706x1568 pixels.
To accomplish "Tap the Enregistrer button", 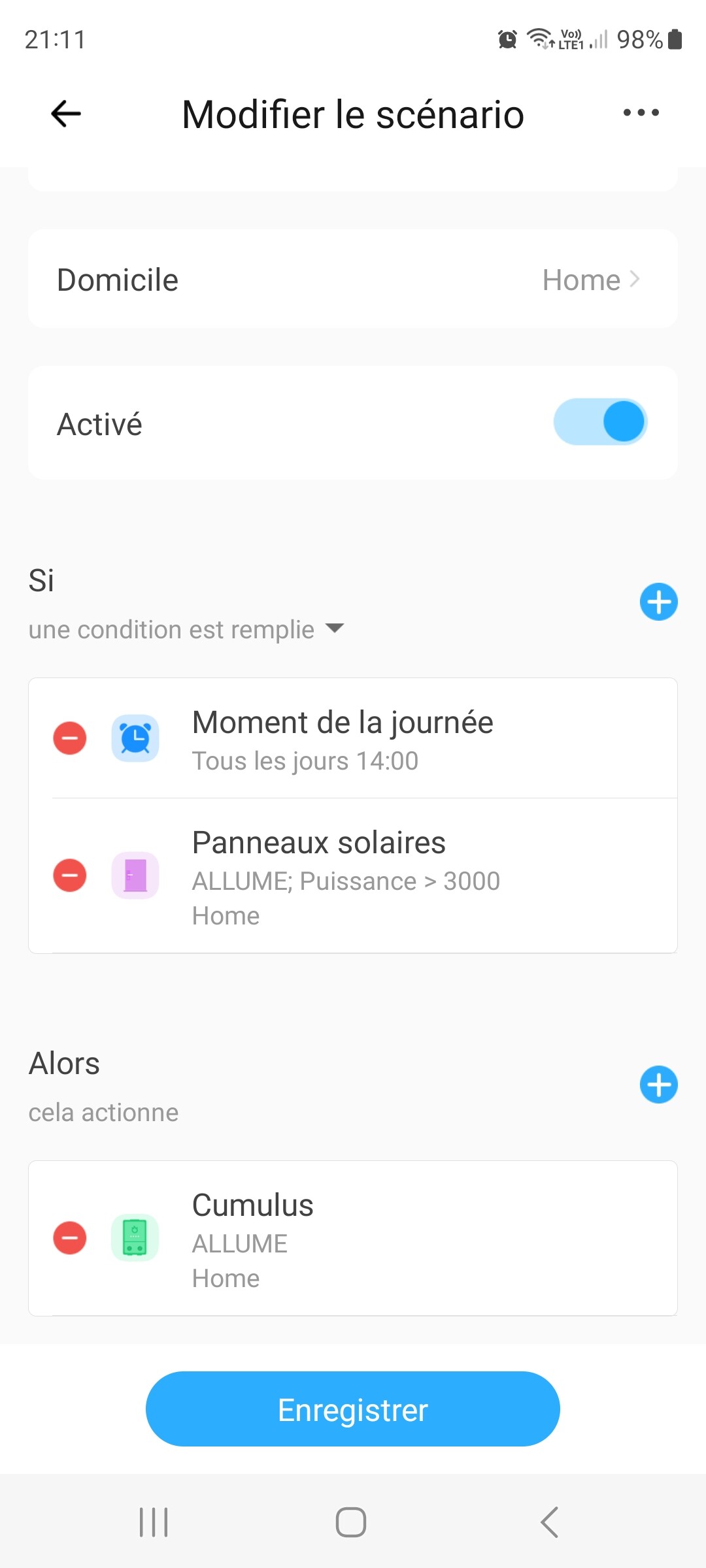I will click(353, 1409).
